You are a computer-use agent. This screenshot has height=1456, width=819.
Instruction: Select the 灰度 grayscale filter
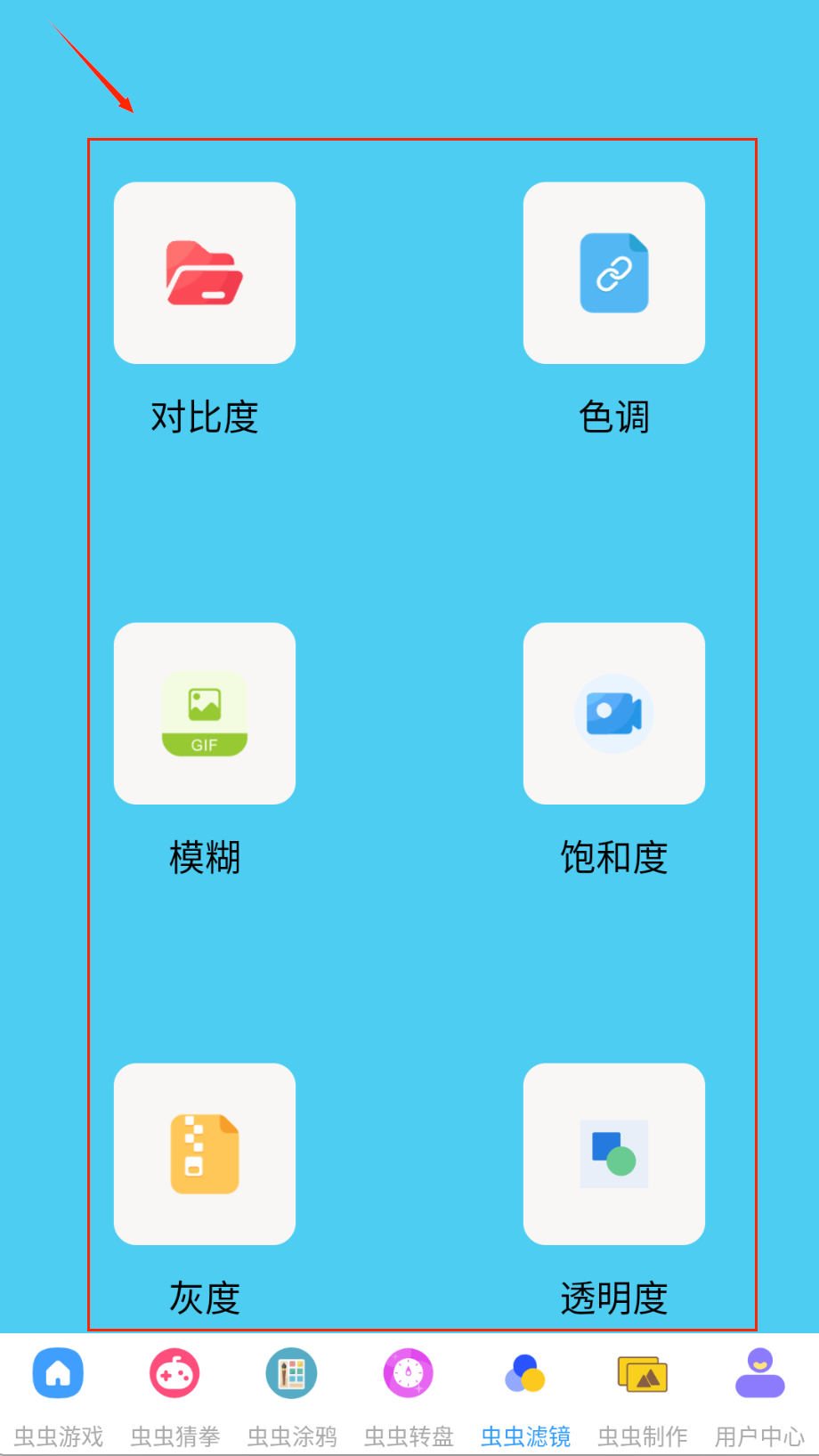205,1154
